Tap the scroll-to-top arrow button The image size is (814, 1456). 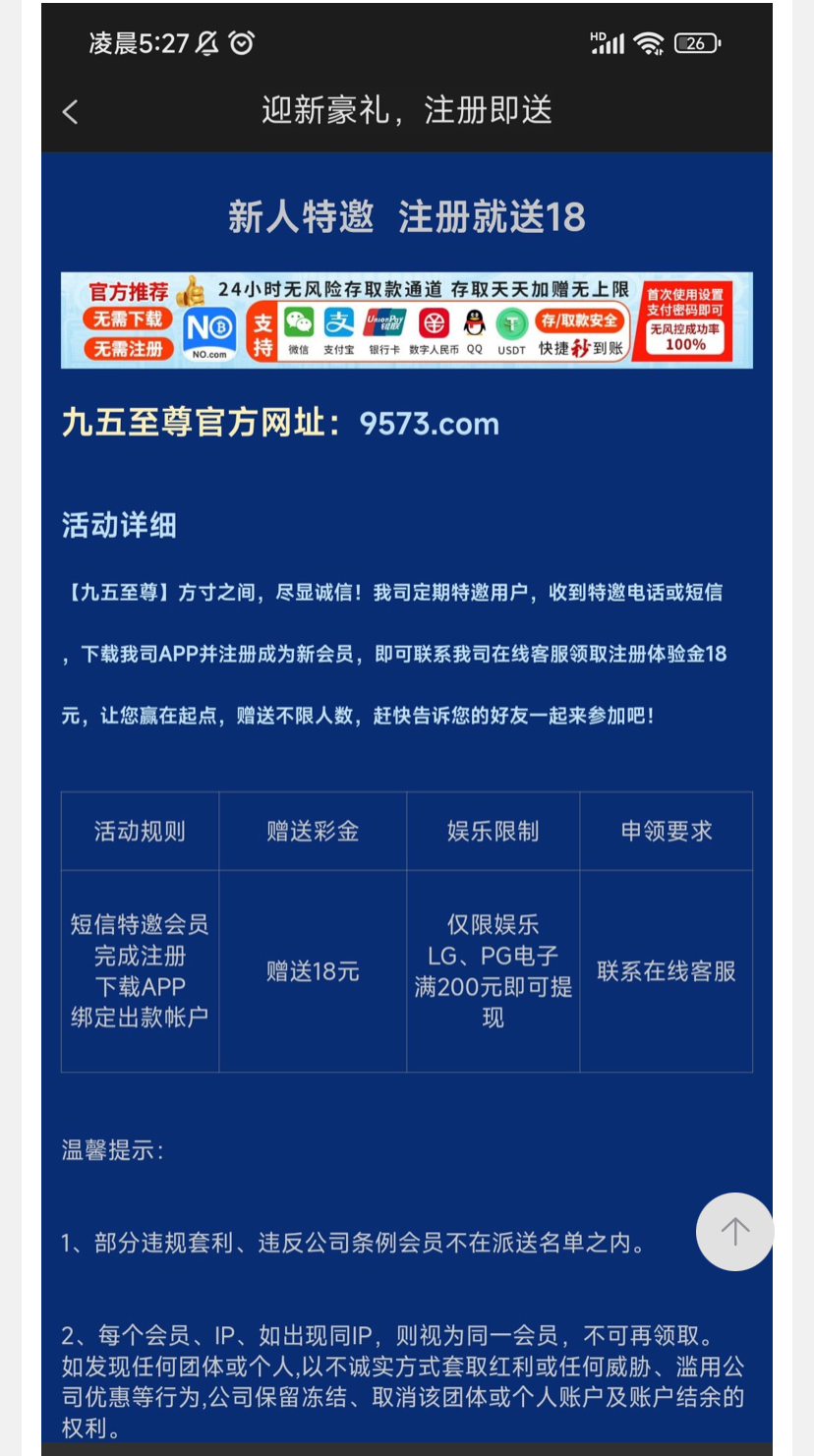click(x=734, y=1231)
